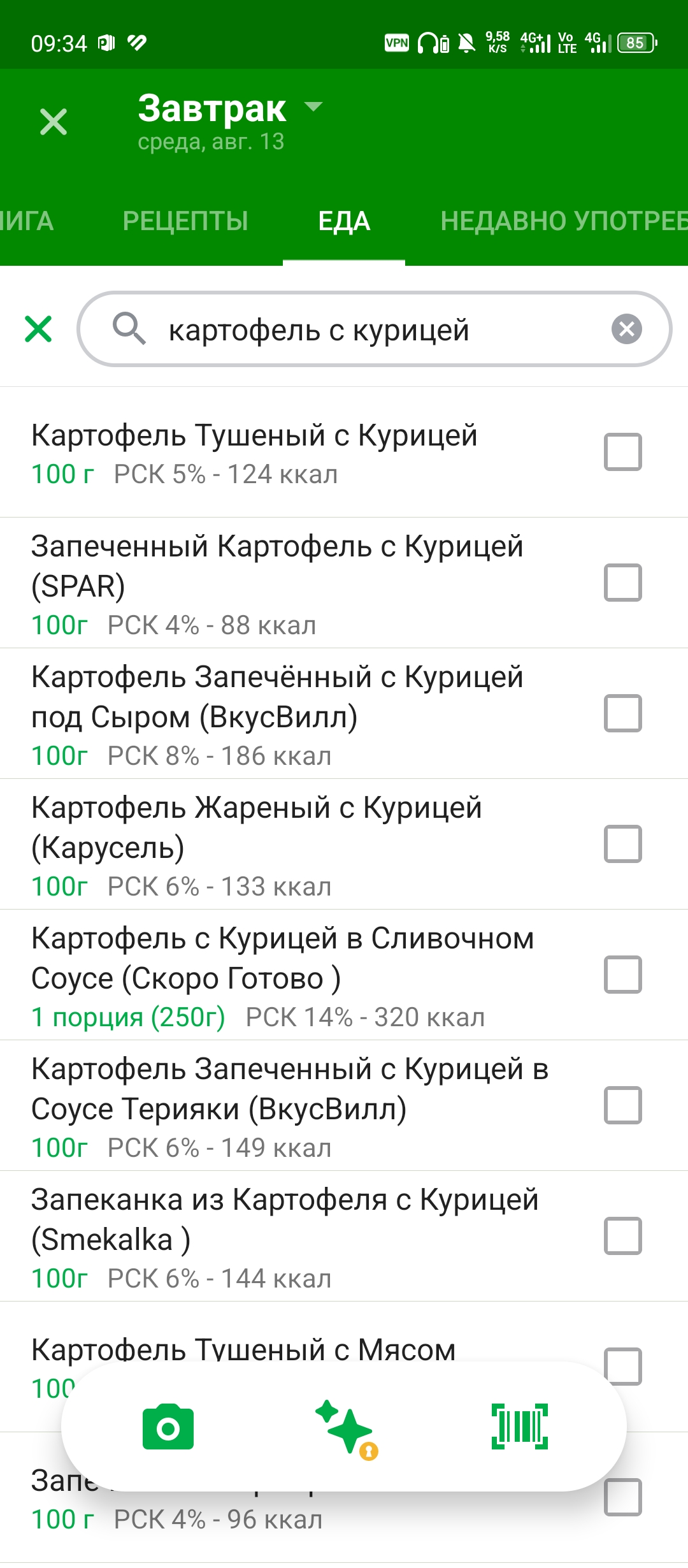Open the premium AI sparkle feature
This screenshot has width=688, height=1568.
coord(345,1428)
